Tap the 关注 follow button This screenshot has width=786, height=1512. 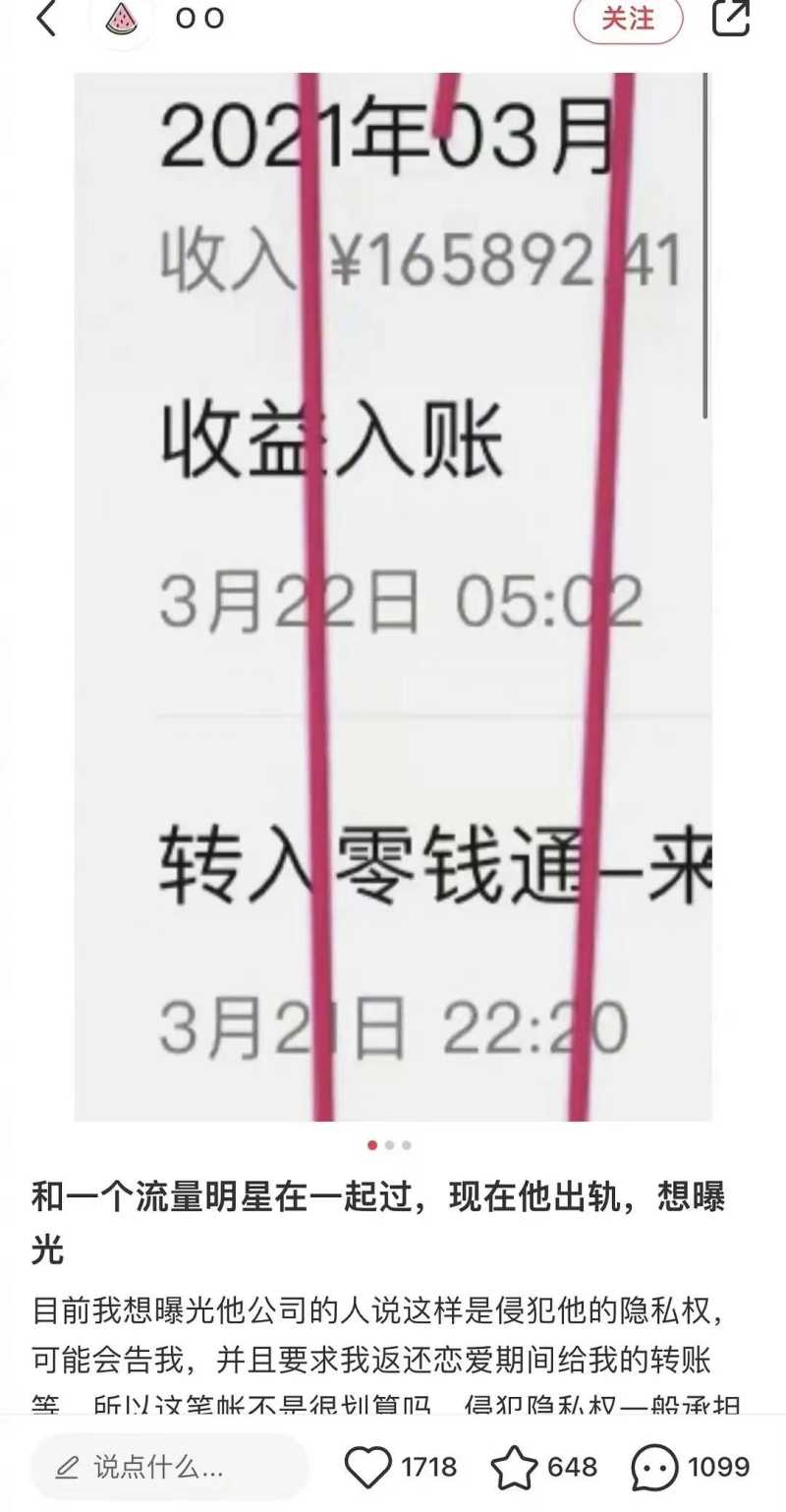pyautogui.click(x=628, y=18)
